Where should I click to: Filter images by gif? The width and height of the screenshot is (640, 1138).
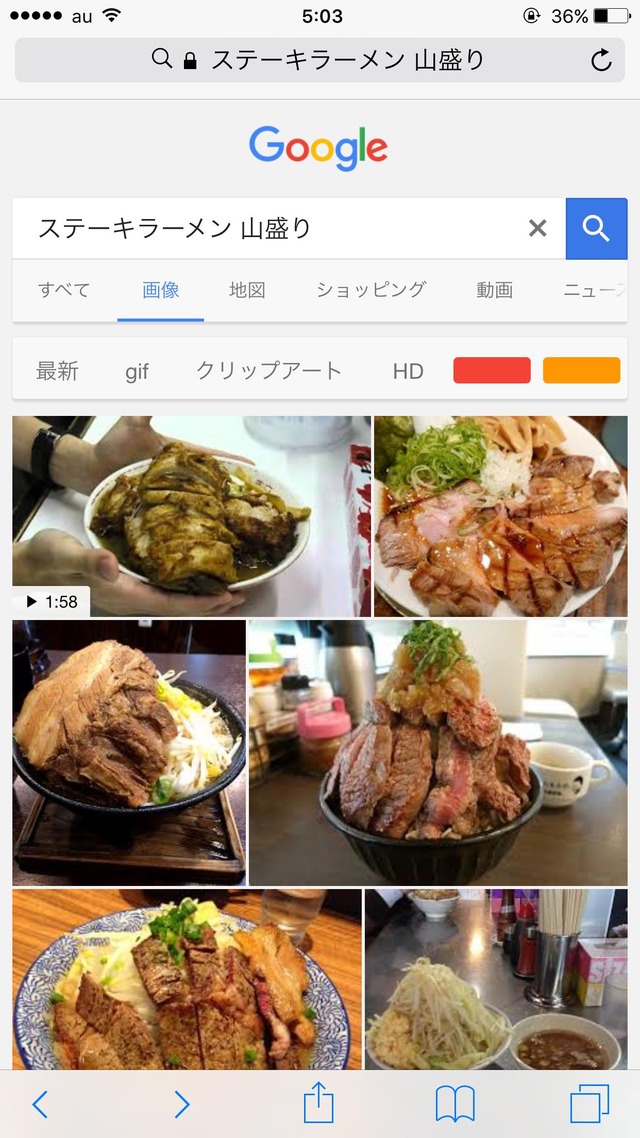pos(137,371)
